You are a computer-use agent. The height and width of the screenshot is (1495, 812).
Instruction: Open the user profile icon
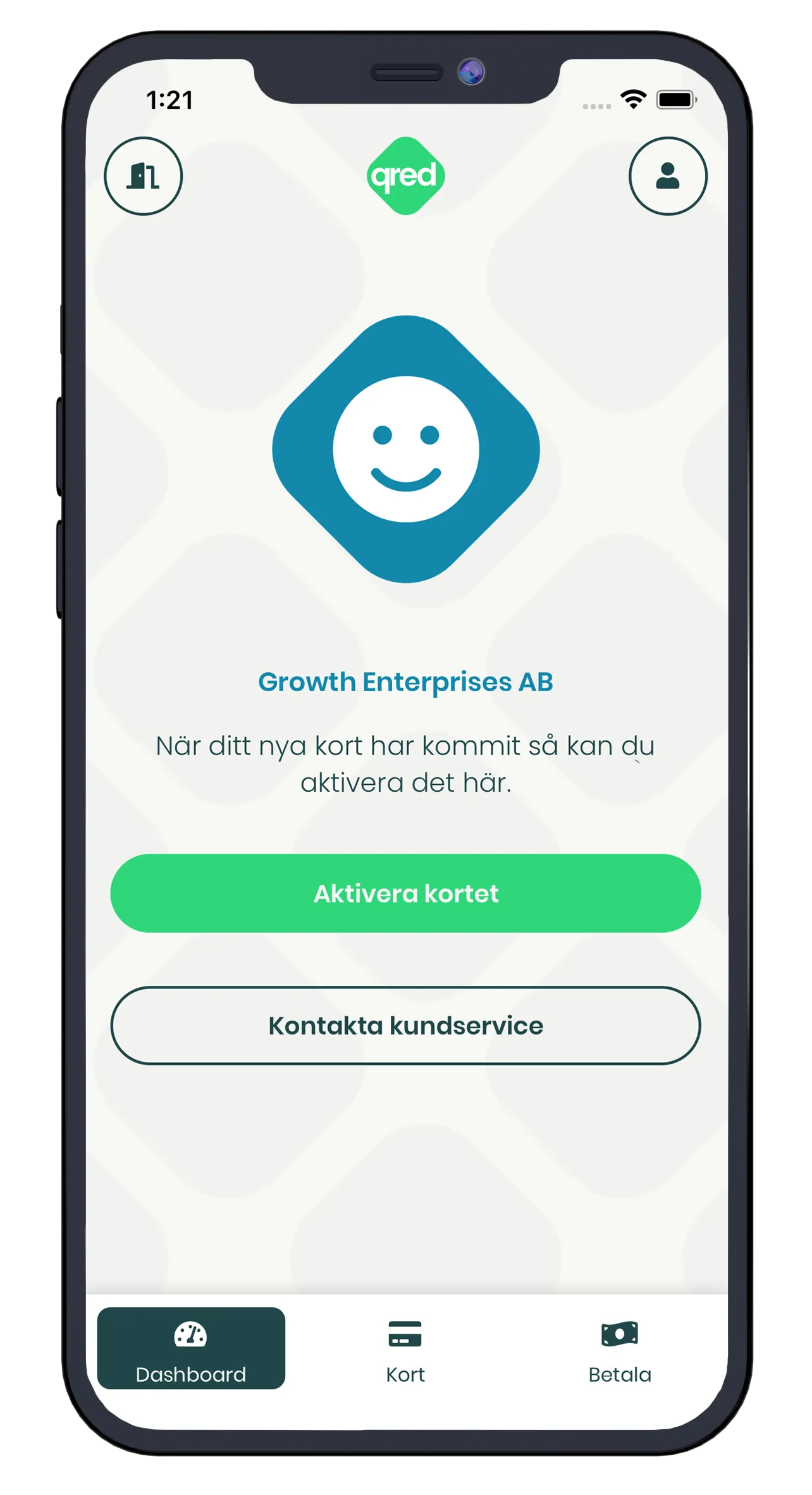point(667,176)
